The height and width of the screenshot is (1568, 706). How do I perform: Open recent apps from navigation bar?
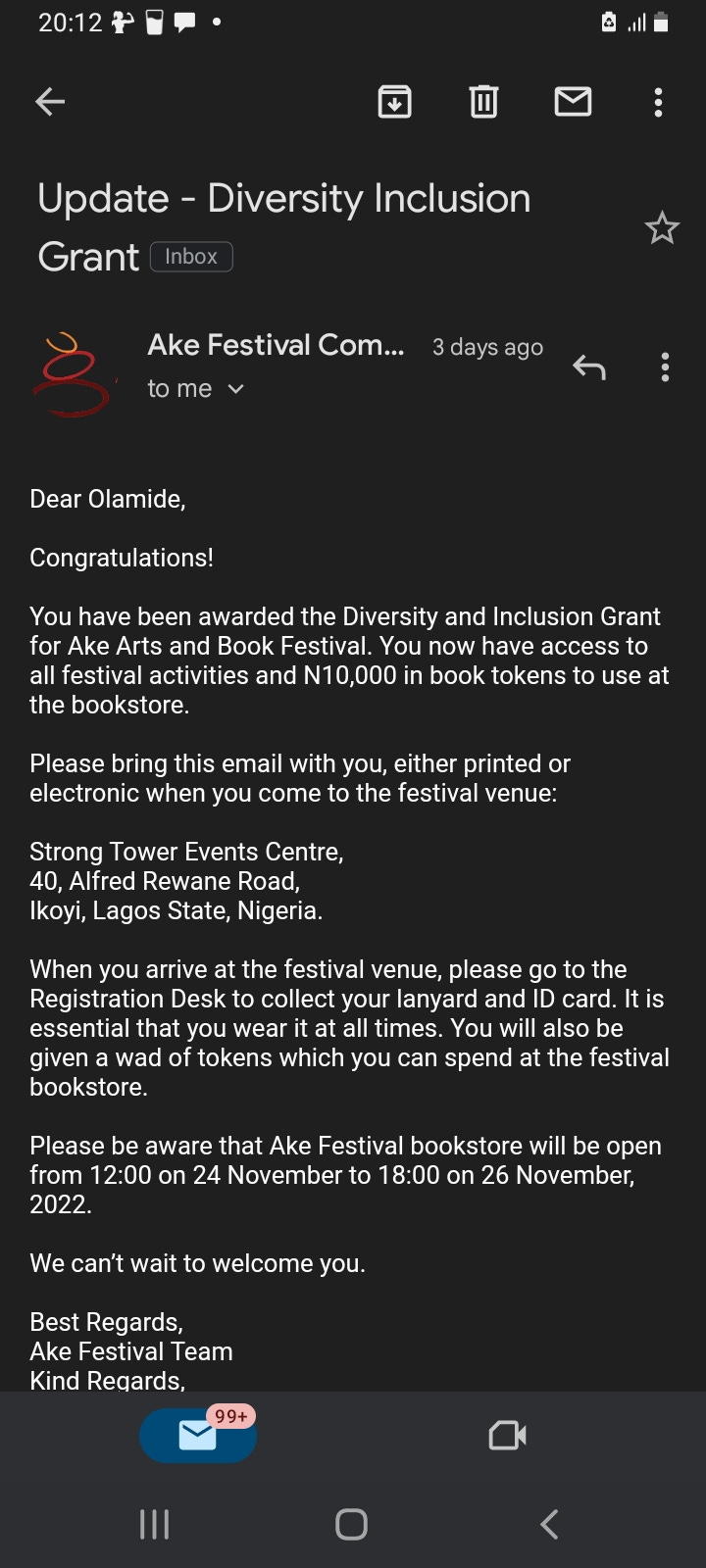point(155,1524)
